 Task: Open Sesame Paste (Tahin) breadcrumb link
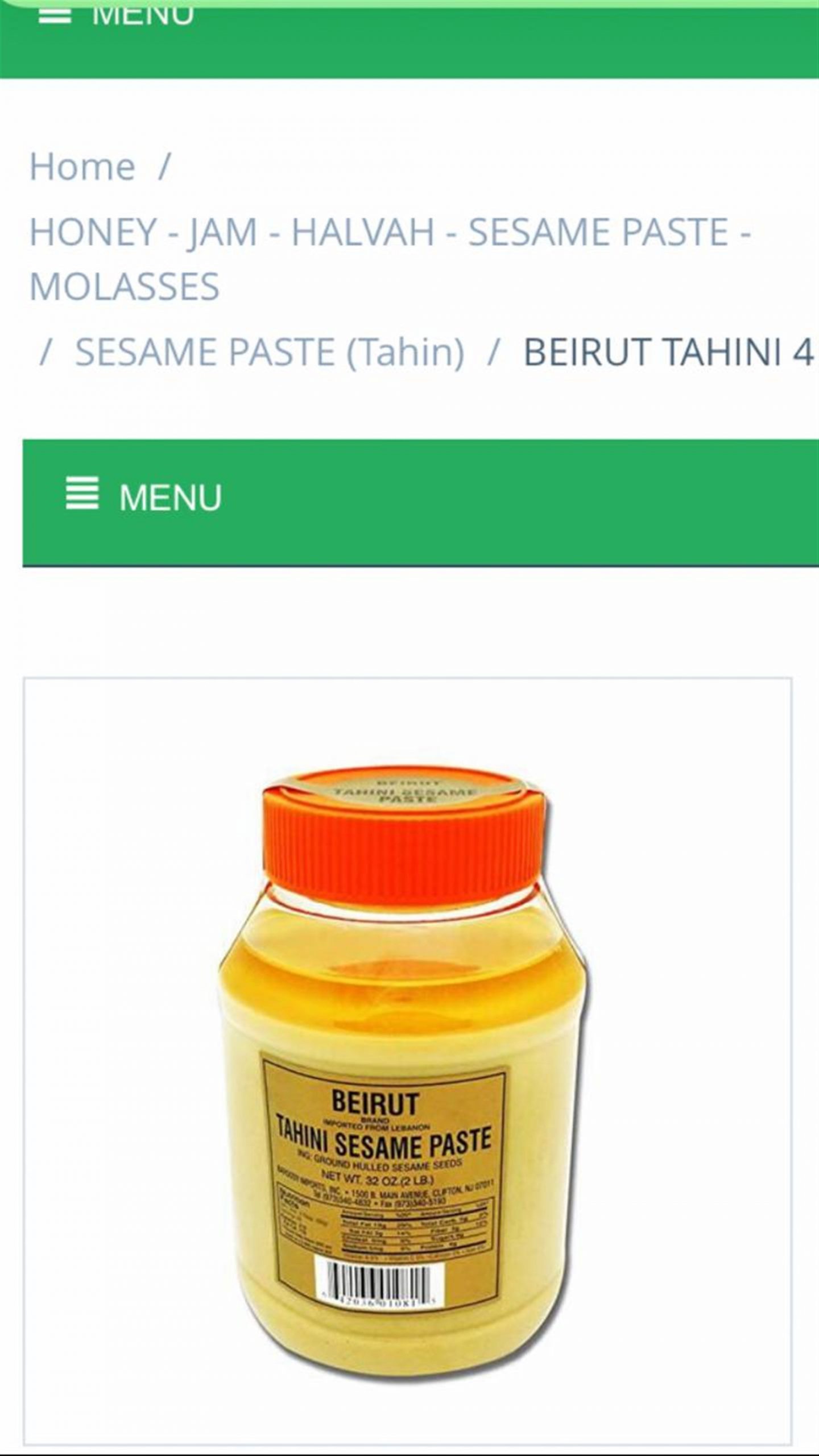tap(270, 351)
